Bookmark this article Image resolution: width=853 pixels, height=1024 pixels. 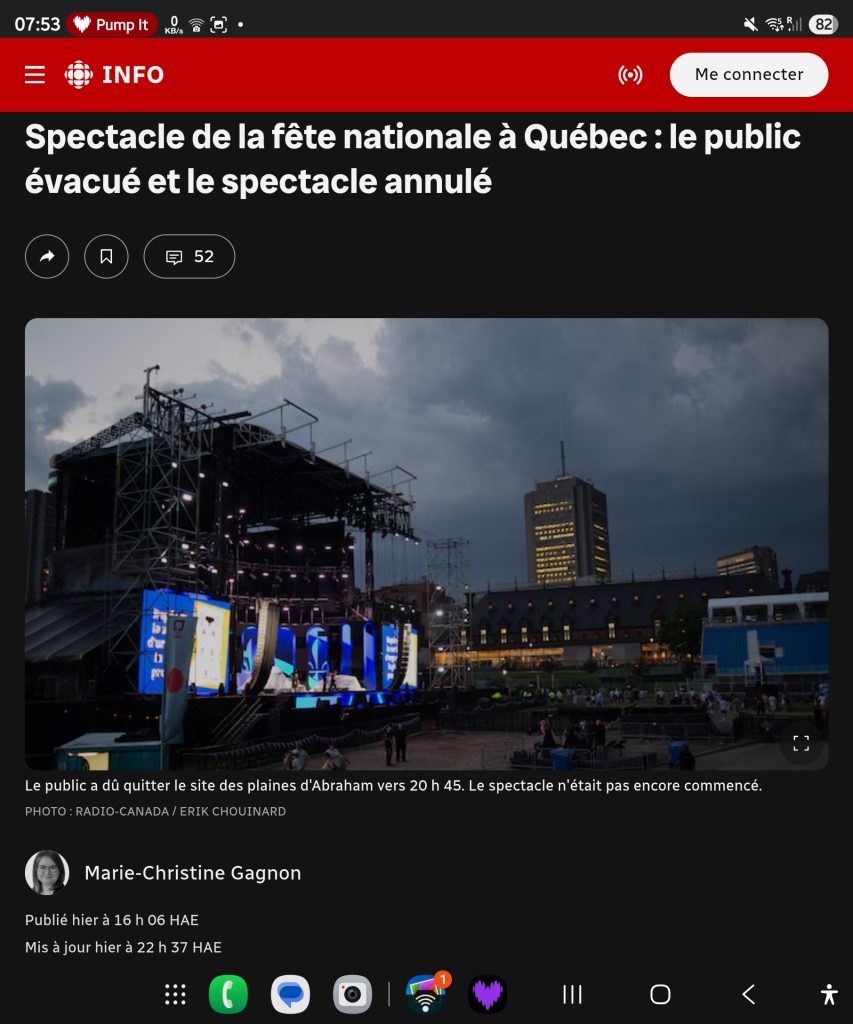(x=106, y=257)
